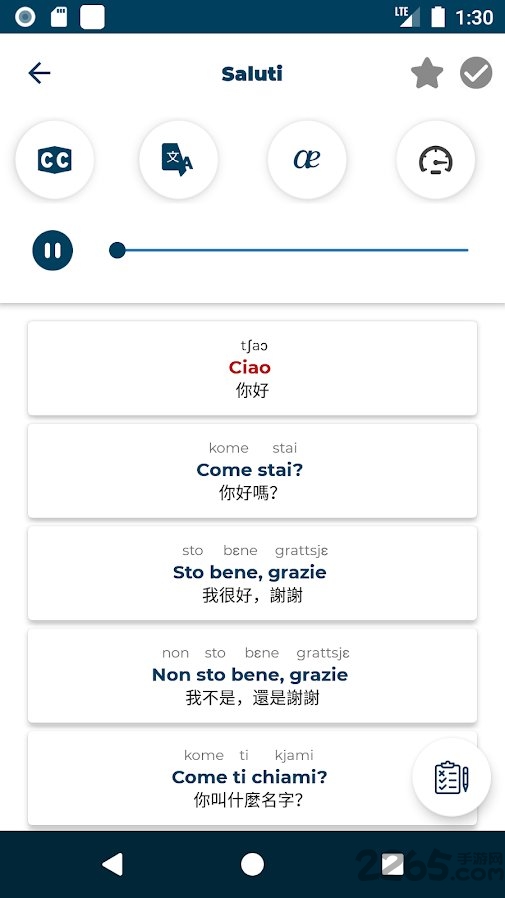Go back using the top-left arrow
505x898 pixels.
[x=40, y=73]
